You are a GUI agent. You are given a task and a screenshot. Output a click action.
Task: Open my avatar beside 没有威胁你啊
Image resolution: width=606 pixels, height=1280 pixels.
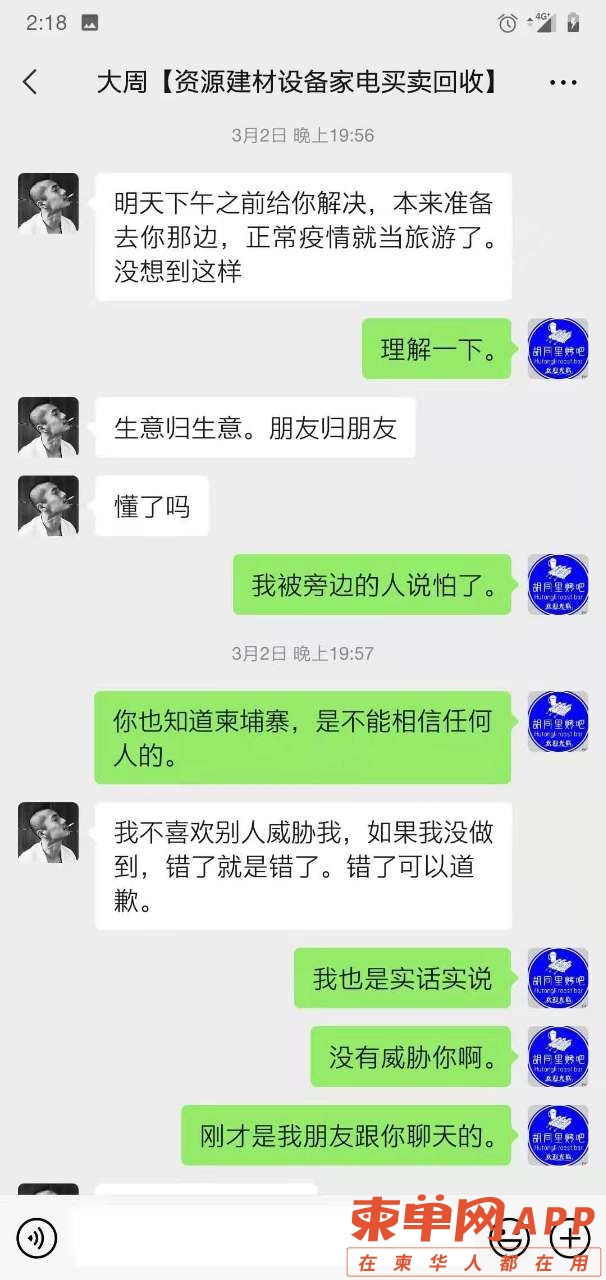(x=557, y=1056)
